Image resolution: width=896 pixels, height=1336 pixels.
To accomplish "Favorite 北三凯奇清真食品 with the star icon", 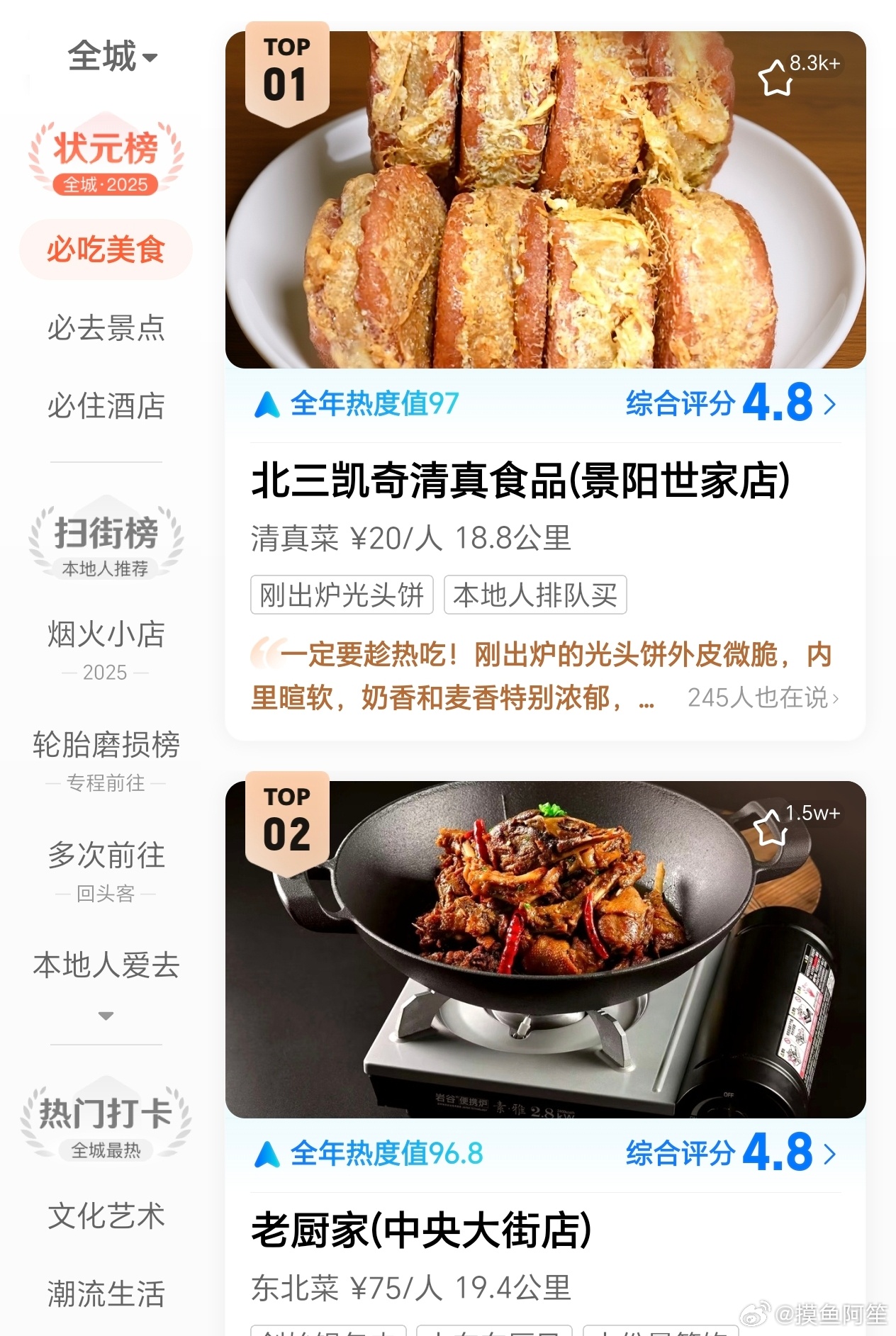I will pyautogui.click(x=775, y=78).
